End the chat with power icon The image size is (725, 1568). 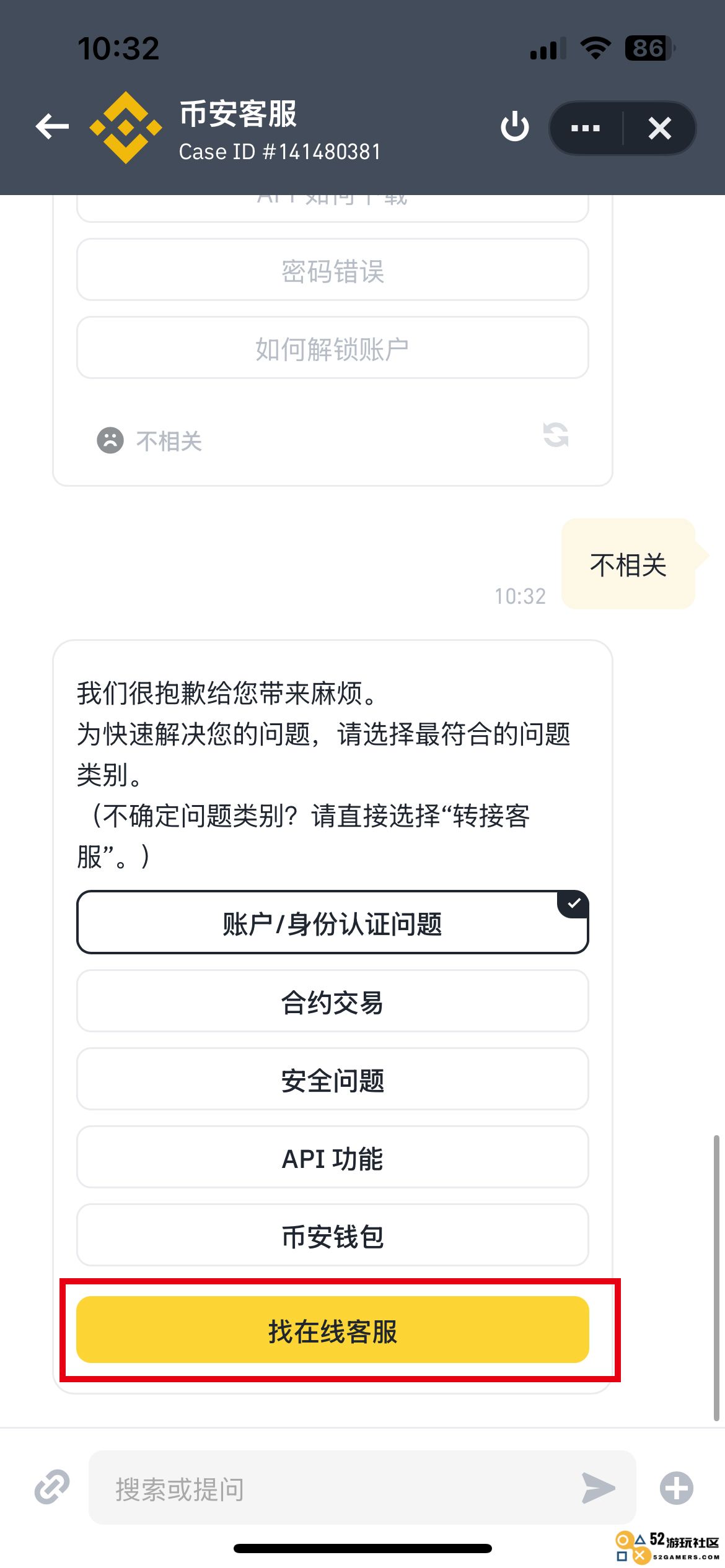tap(515, 127)
